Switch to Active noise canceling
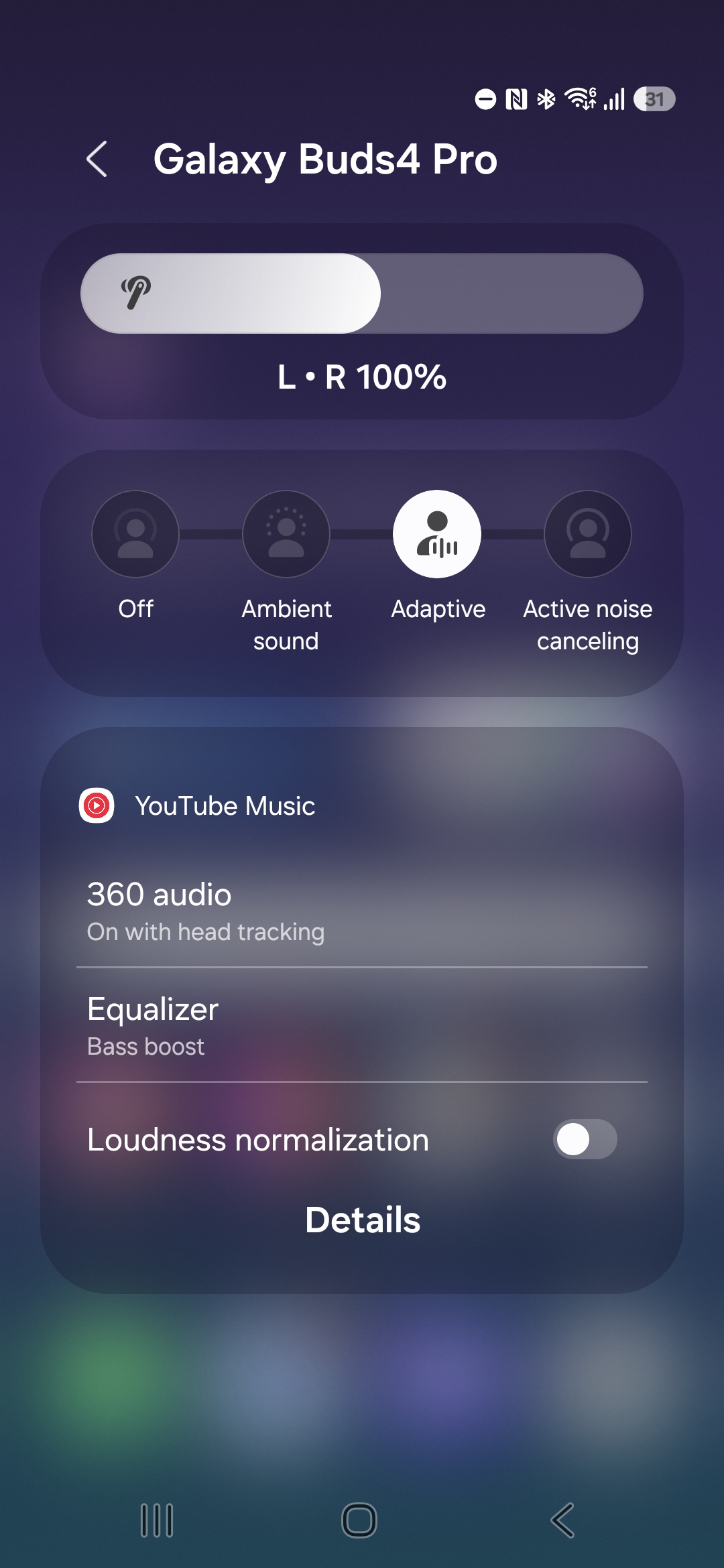724x1568 pixels. pyautogui.click(x=588, y=534)
